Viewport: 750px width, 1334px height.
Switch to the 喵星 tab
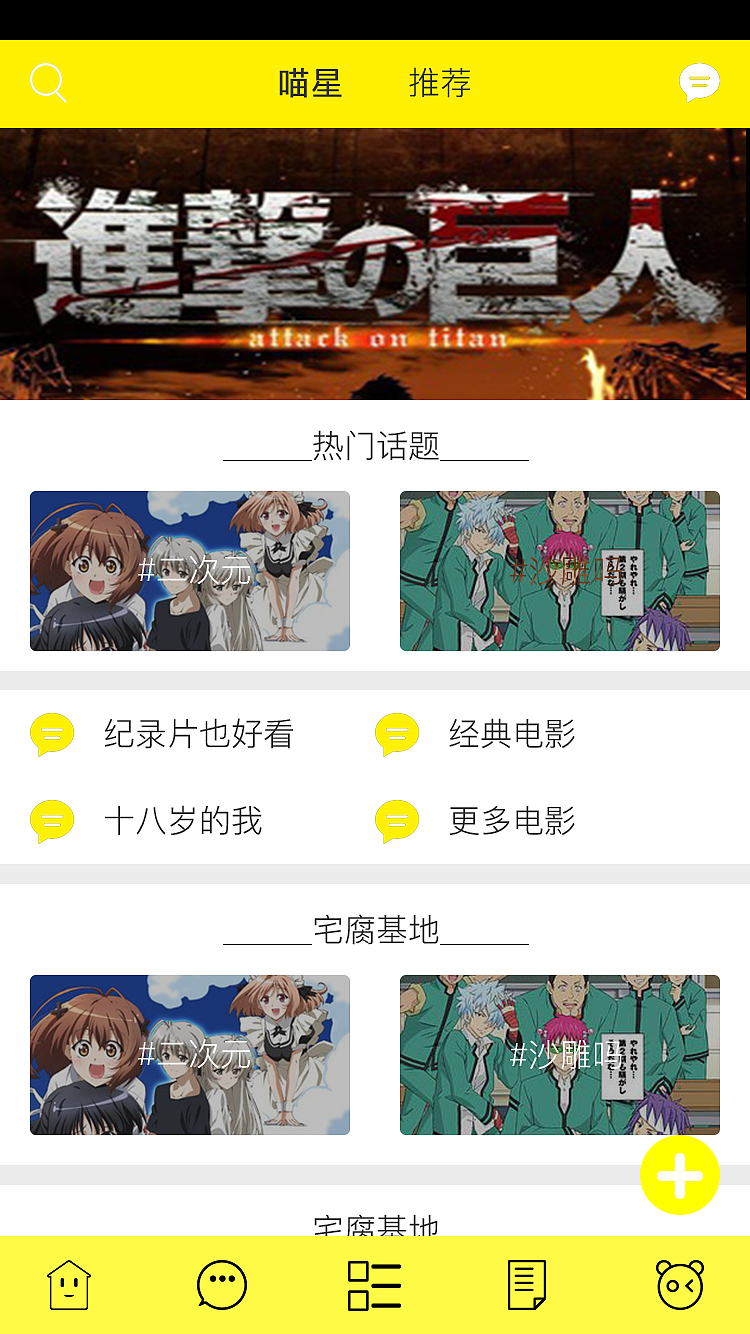(311, 84)
